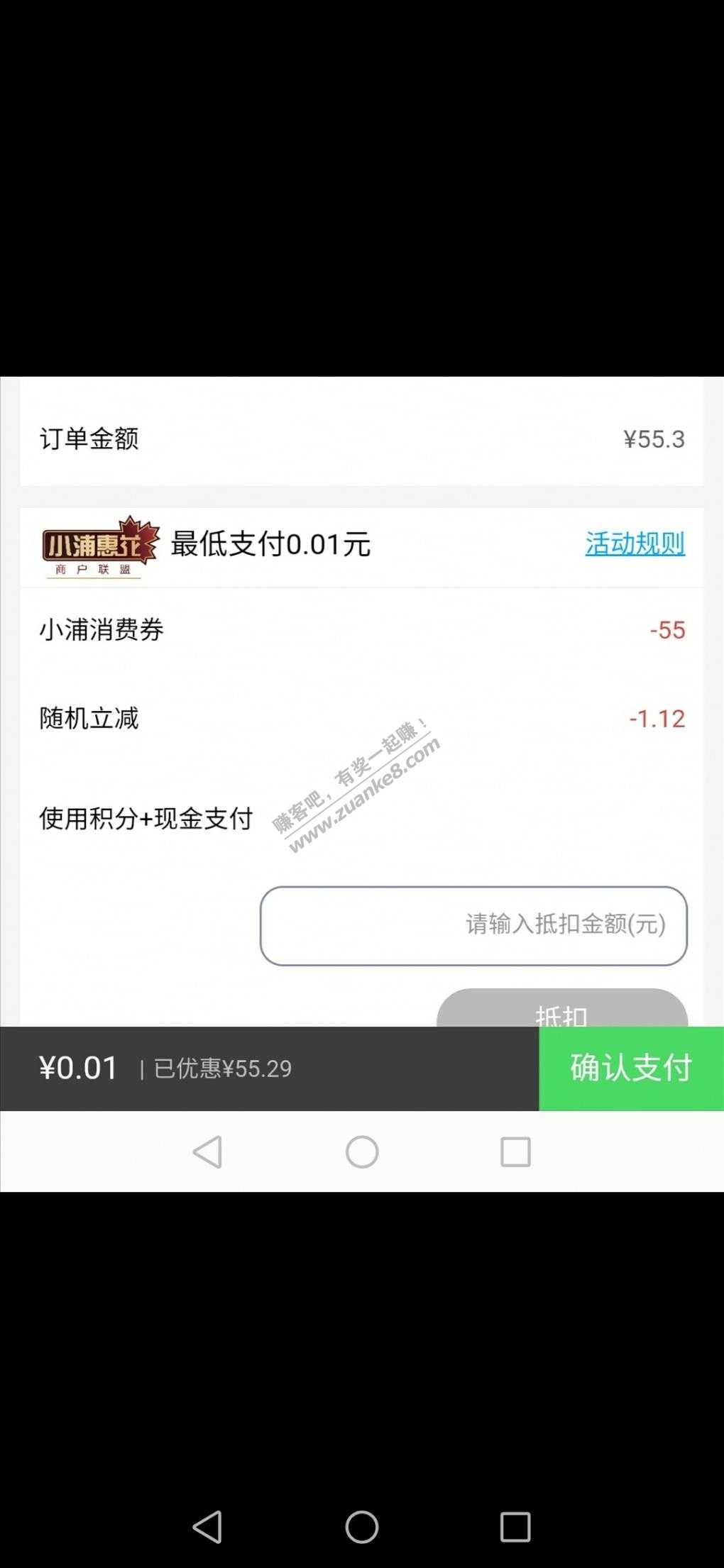
Task: Focus the 请输入抵扣金额 input field
Action: (473, 925)
